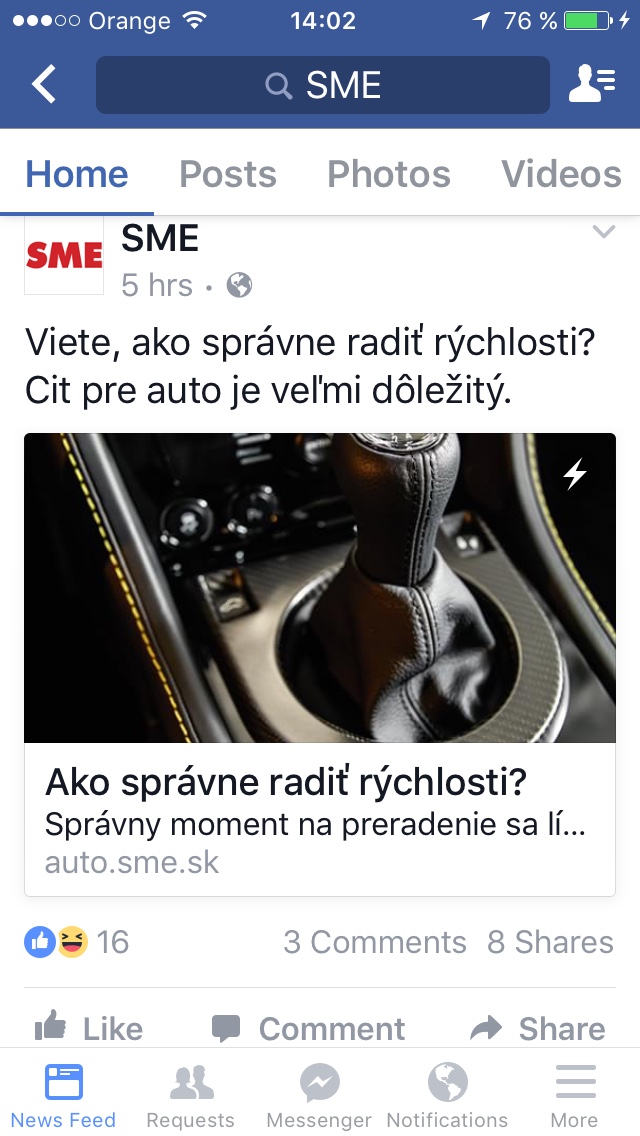This screenshot has width=640, height=1136.
Task: Open the Notifications tab
Action: (x=447, y=1094)
